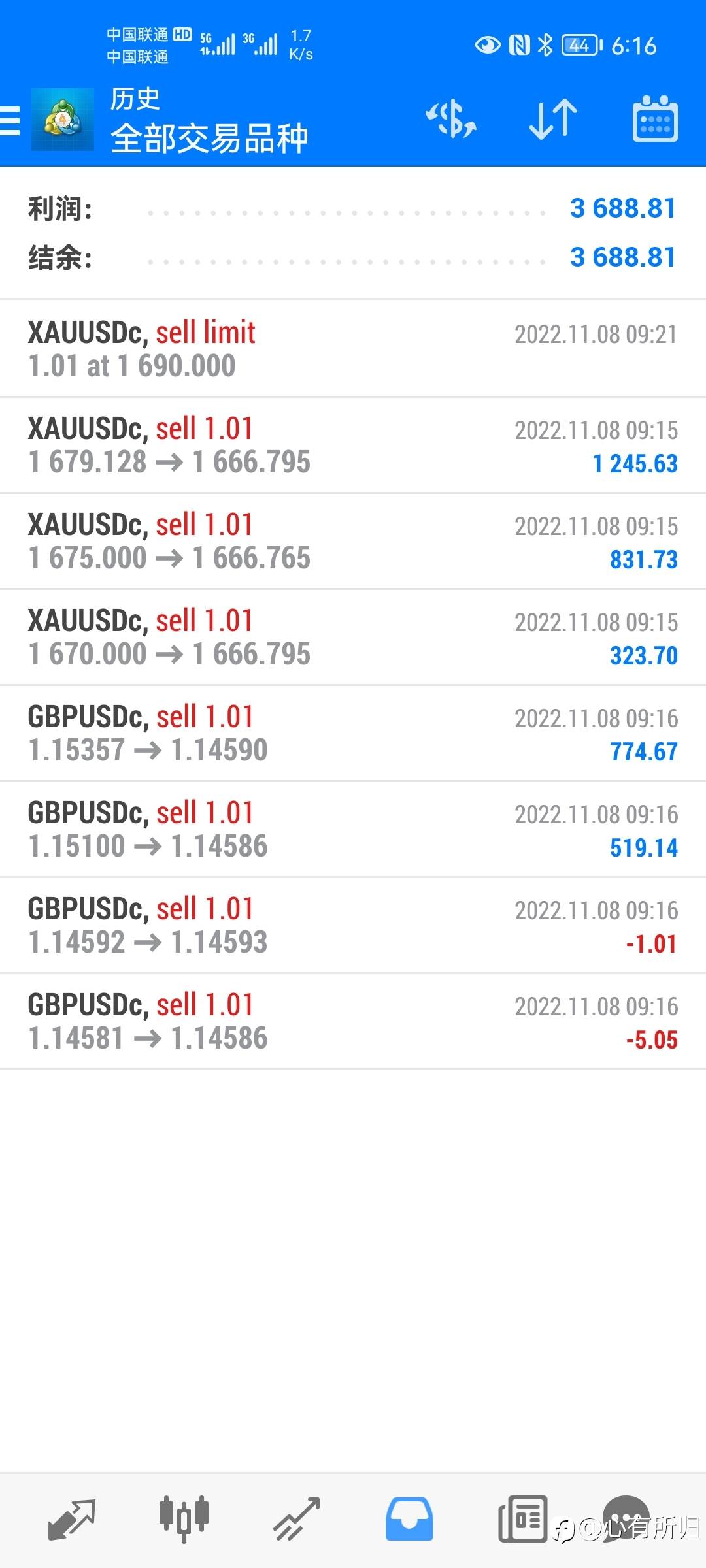The height and width of the screenshot is (1568, 706).
Task: Expand the GBPUSDc trade with loss -5.05
Action: tap(353, 1021)
